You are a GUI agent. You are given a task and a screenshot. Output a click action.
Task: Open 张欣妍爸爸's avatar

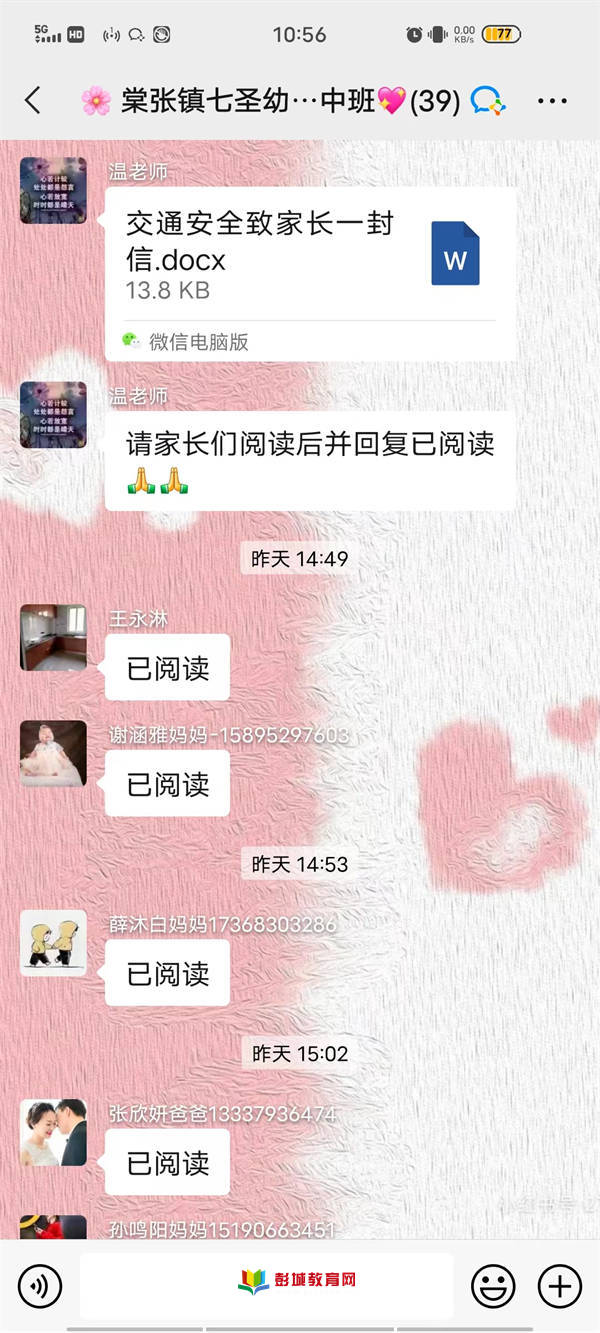coord(53,1132)
